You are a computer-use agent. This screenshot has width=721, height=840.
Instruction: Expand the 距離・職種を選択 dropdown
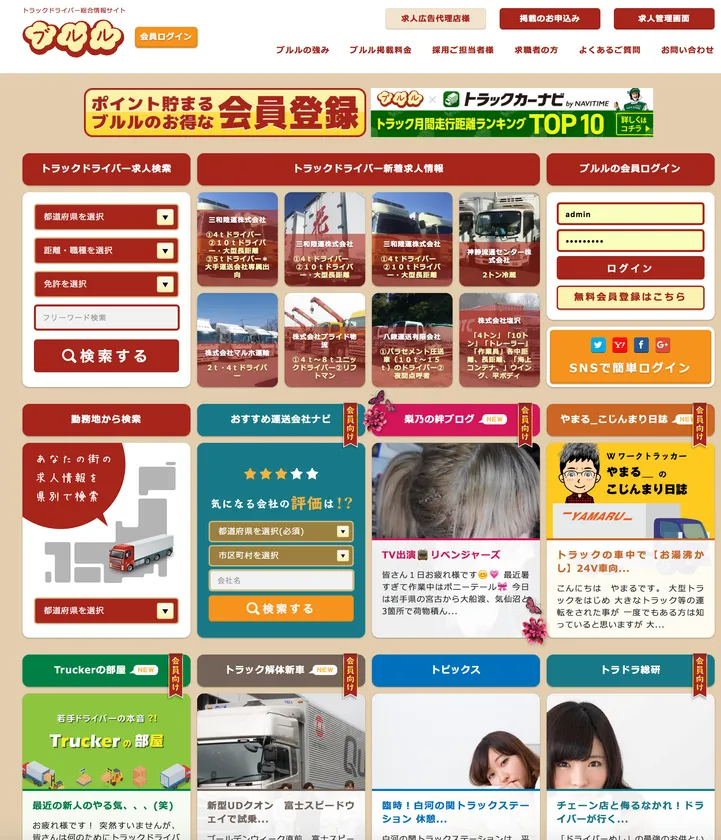tap(106, 250)
